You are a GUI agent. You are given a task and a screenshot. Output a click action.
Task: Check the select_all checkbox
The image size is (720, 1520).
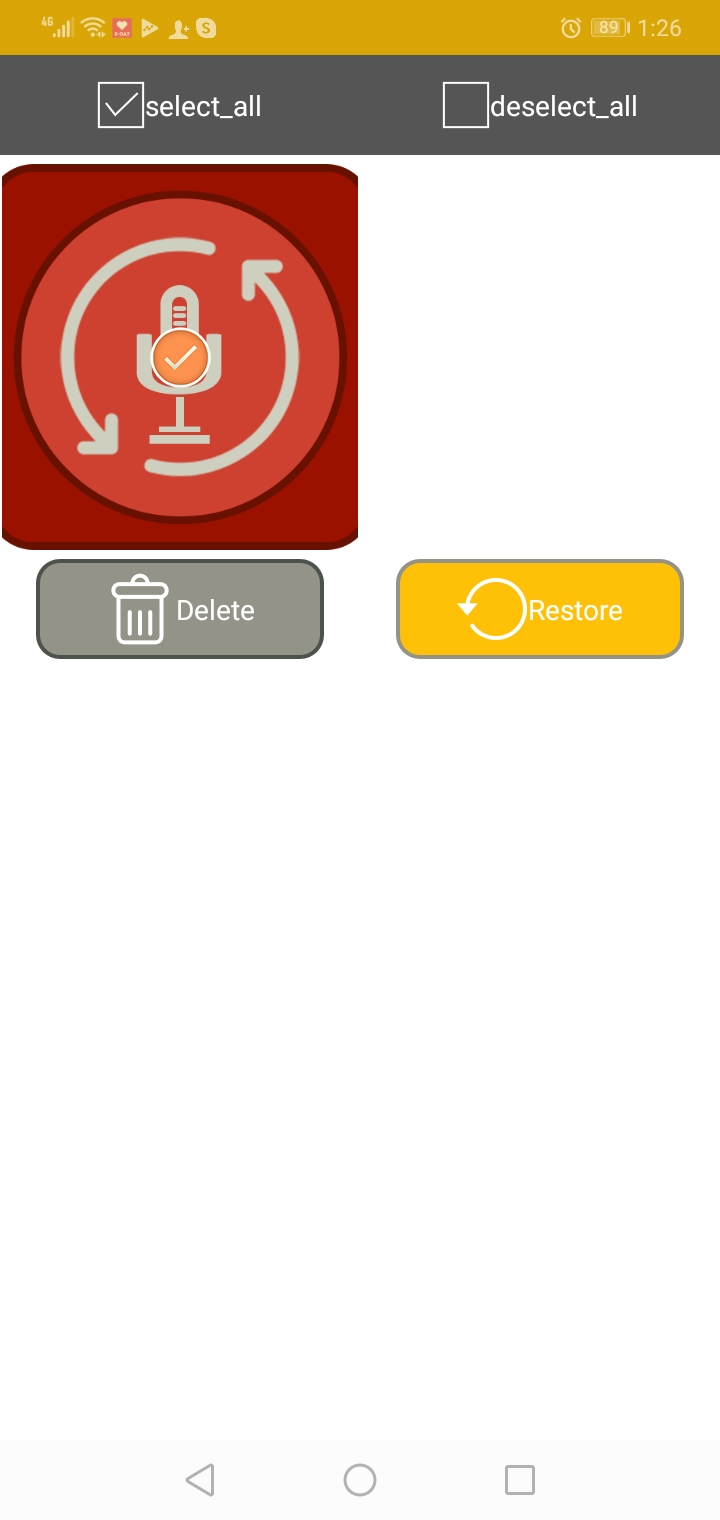tap(121, 106)
